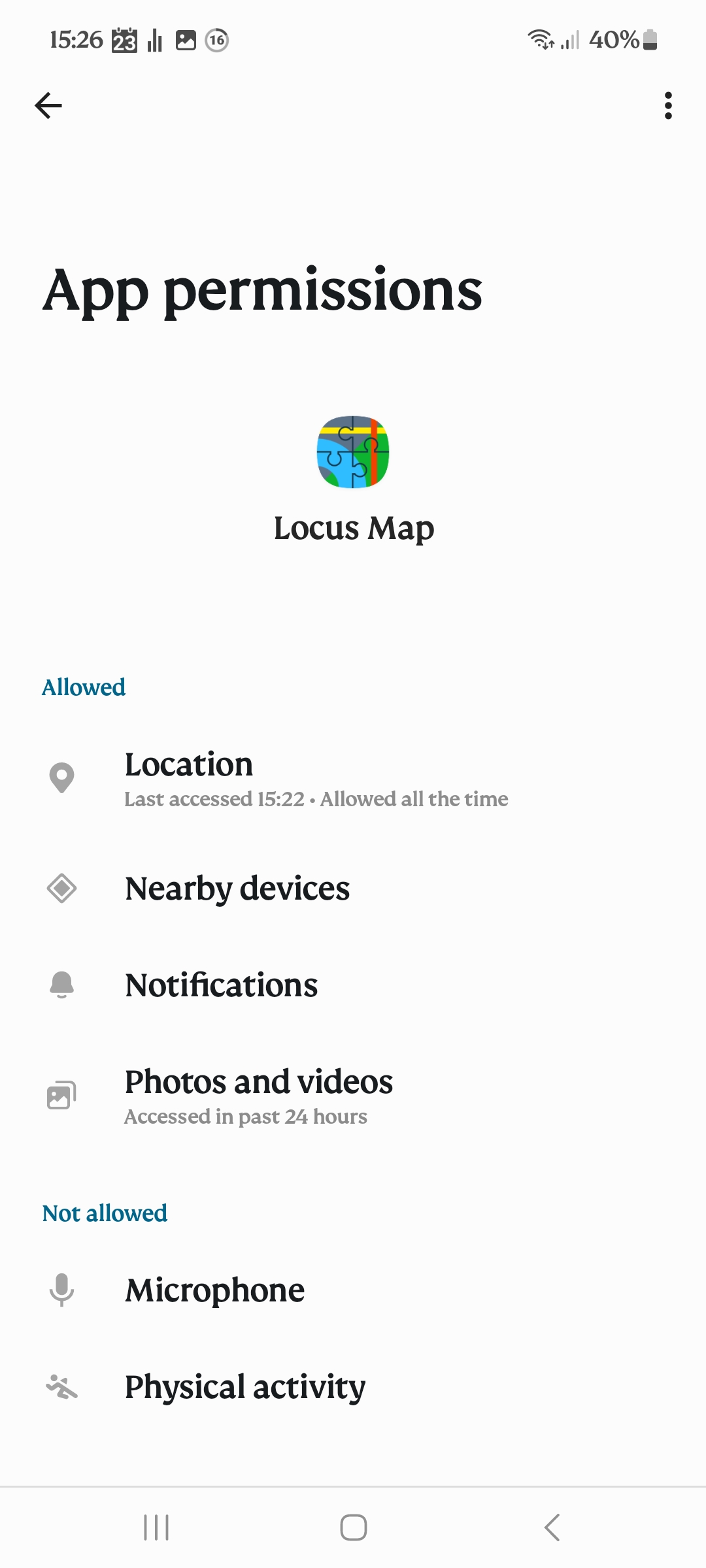
Task: Open recent apps from navigation bar
Action: point(156,1527)
